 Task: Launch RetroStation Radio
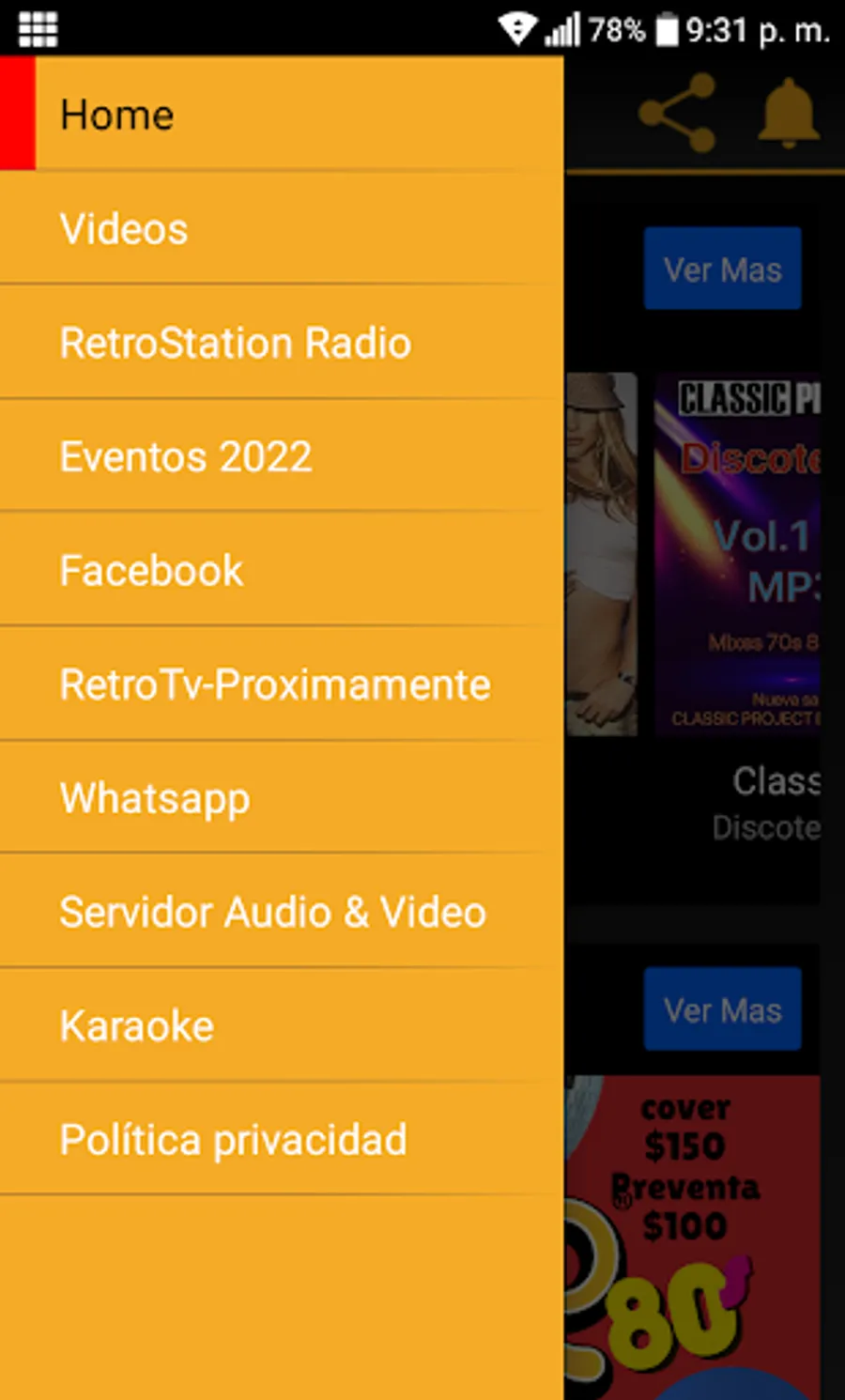click(282, 343)
